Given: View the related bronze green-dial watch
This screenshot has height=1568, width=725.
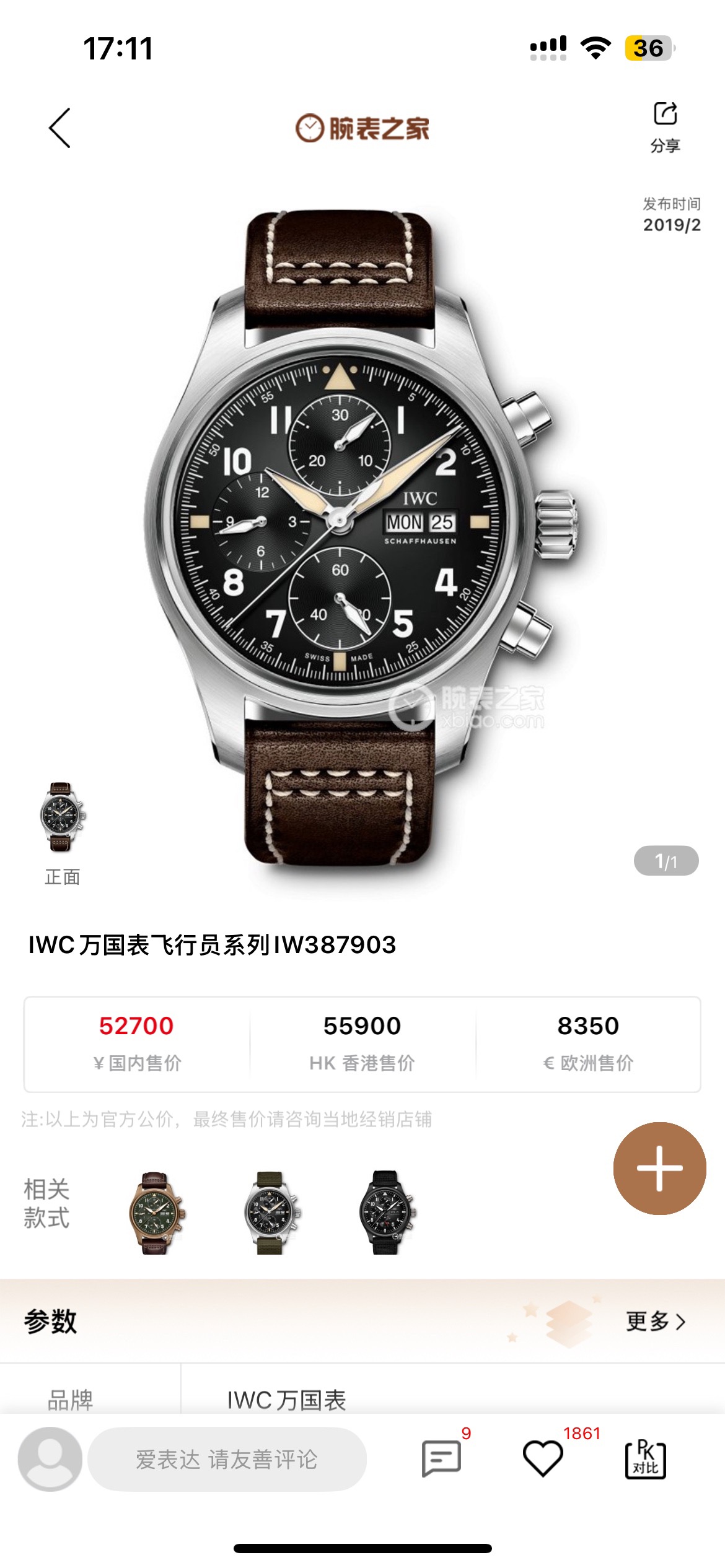Looking at the screenshot, I should (156, 1213).
